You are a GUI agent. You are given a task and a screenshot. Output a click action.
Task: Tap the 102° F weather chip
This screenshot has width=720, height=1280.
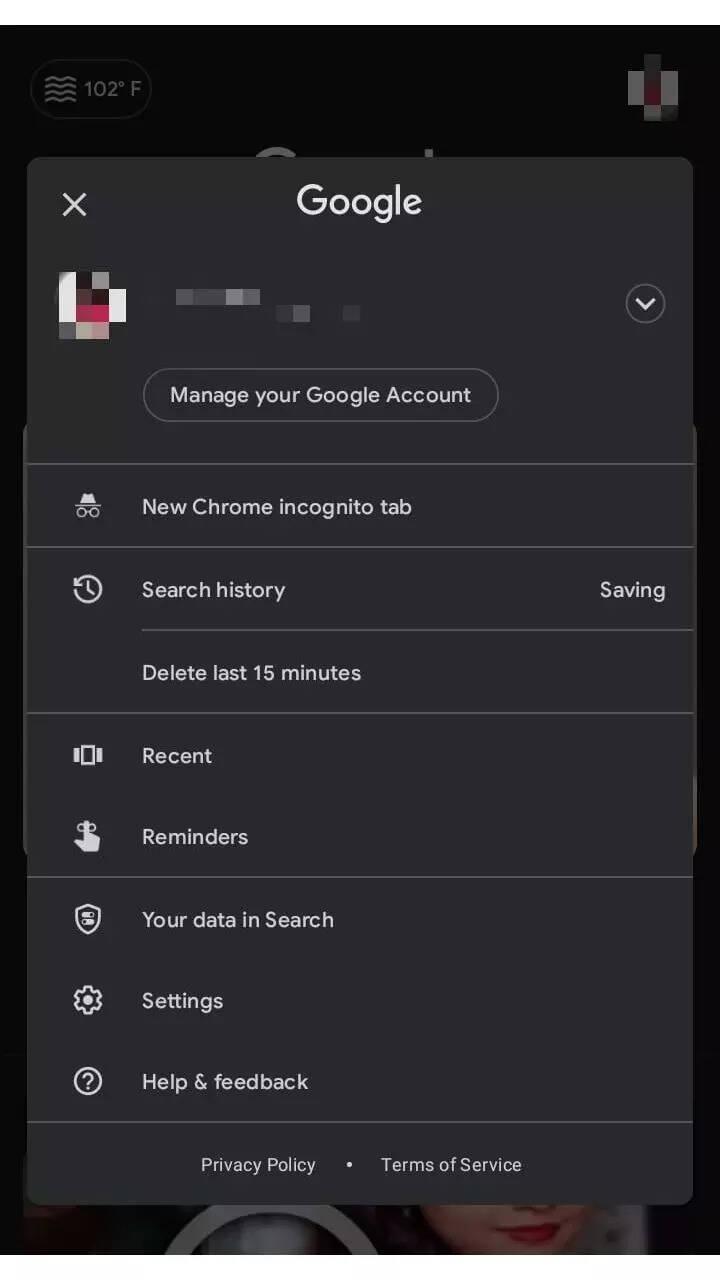click(91, 89)
